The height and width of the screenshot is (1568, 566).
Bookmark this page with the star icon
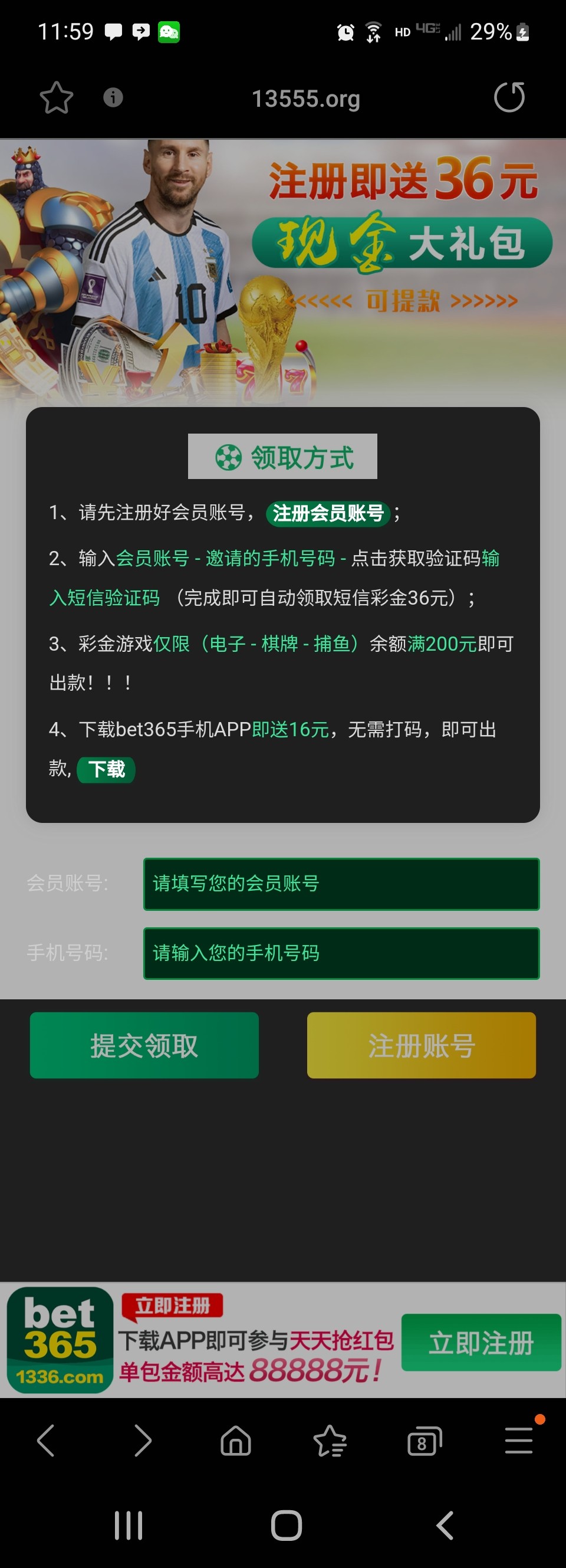point(56,98)
